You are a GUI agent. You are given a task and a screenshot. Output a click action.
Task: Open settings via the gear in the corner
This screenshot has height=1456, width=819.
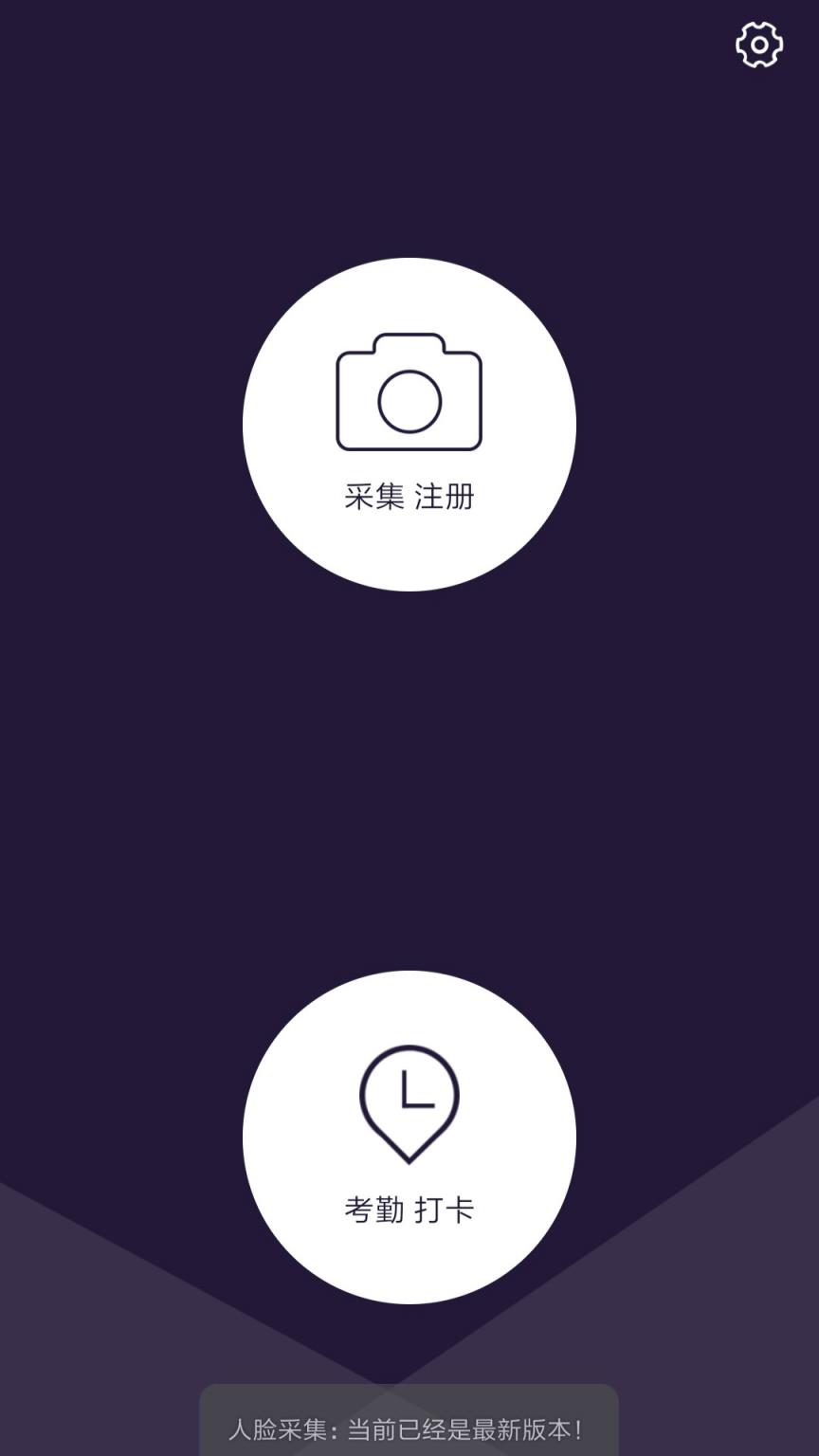pyautogui.click(x=757, y=44)
